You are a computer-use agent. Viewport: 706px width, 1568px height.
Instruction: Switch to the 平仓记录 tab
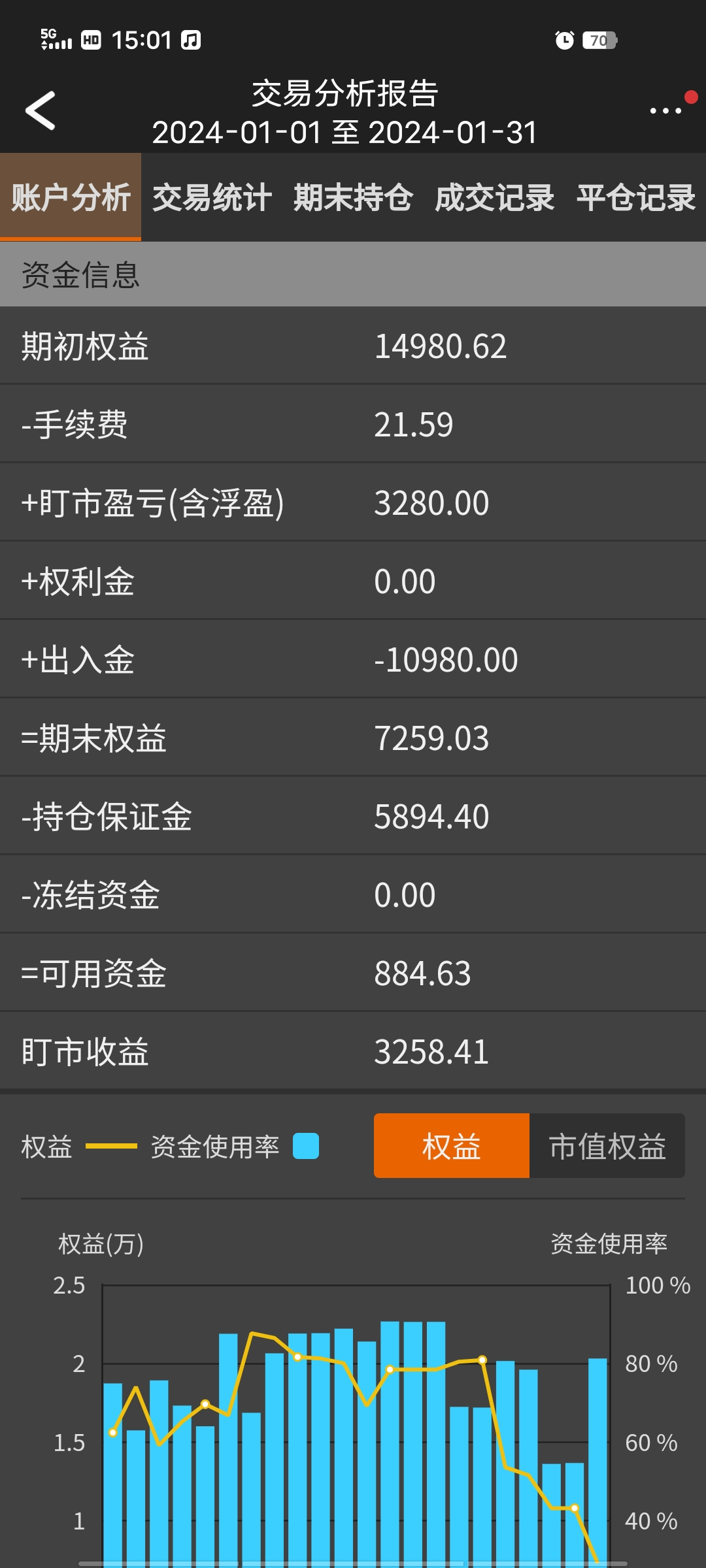[635, 197]
